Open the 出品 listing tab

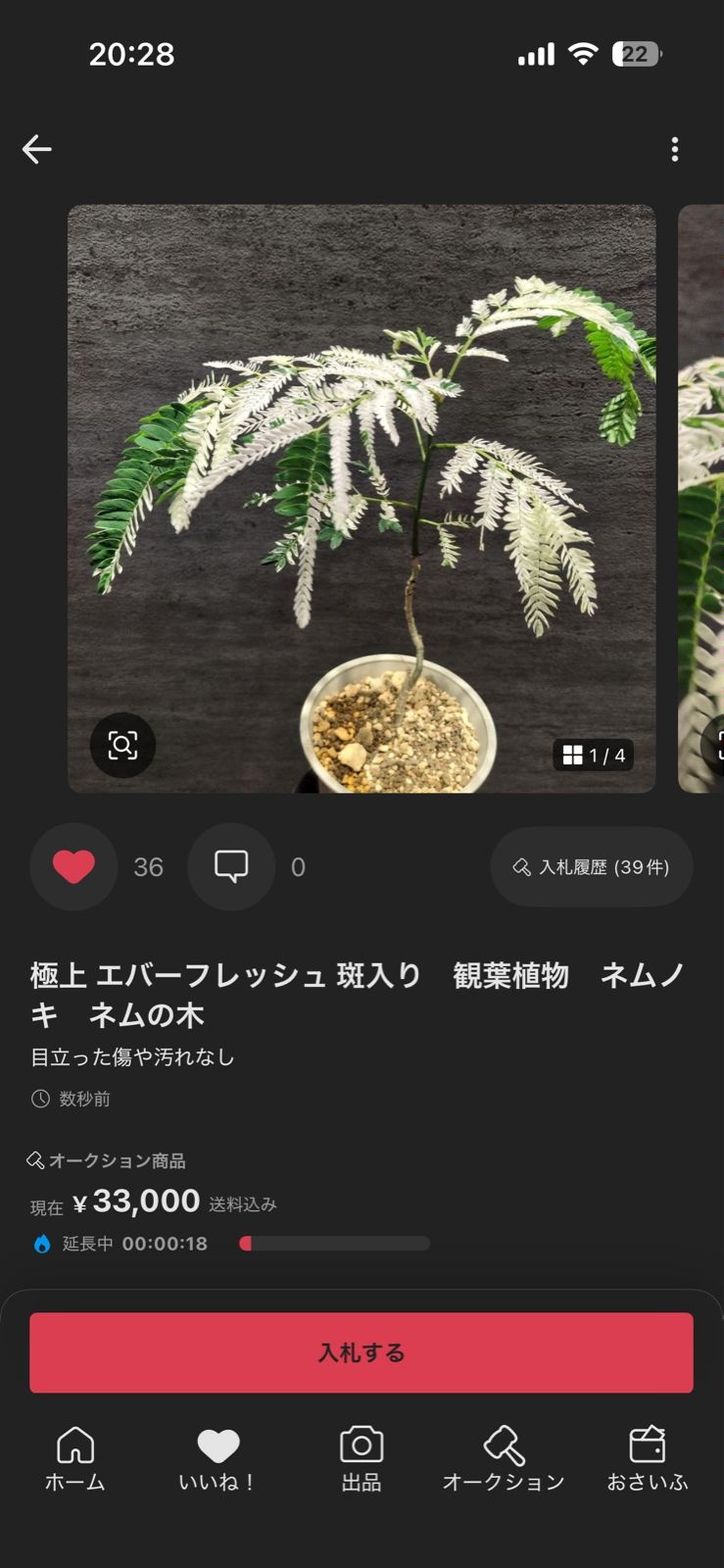tap(362, 1460)
